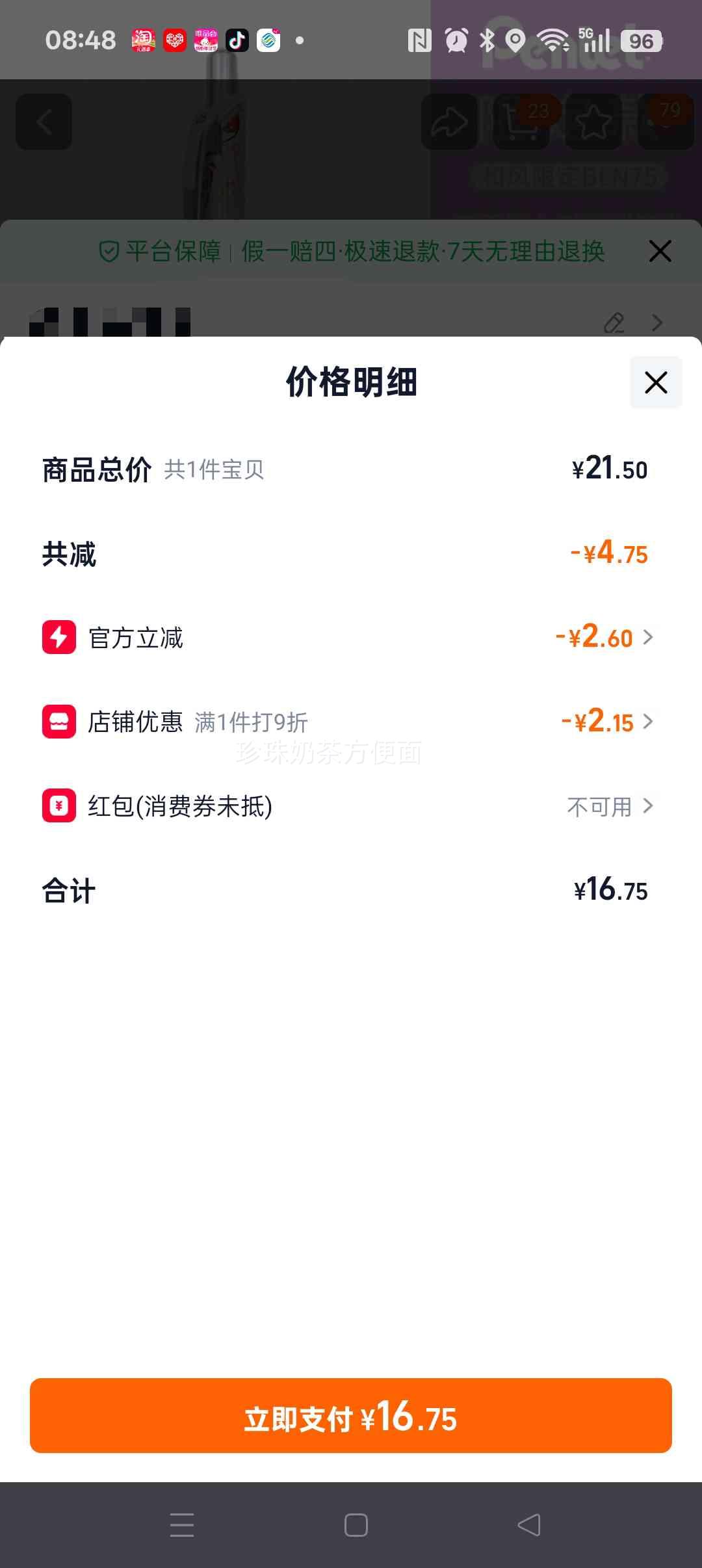This screenshot has height=1568, width=702.
Task: Close the 价格明细 price details sheet
Action: [656, 382]
